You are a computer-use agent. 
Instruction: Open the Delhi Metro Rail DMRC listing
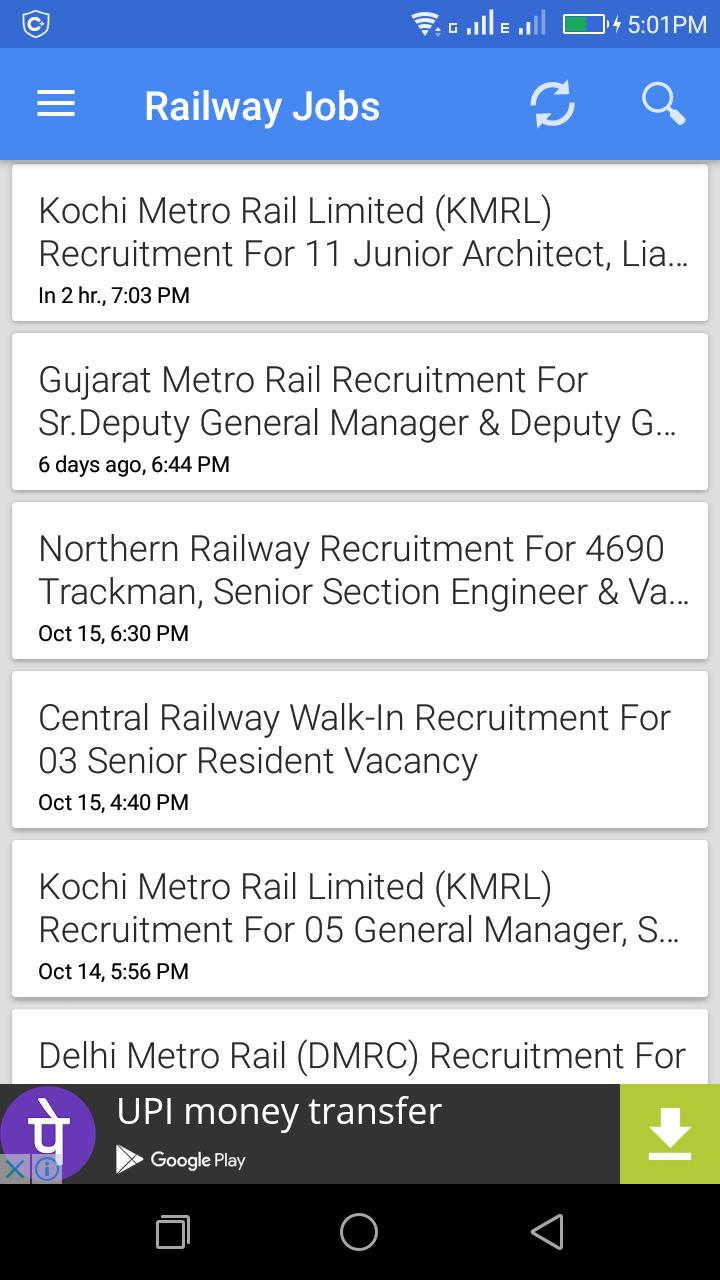click(x=360, y=1055)
